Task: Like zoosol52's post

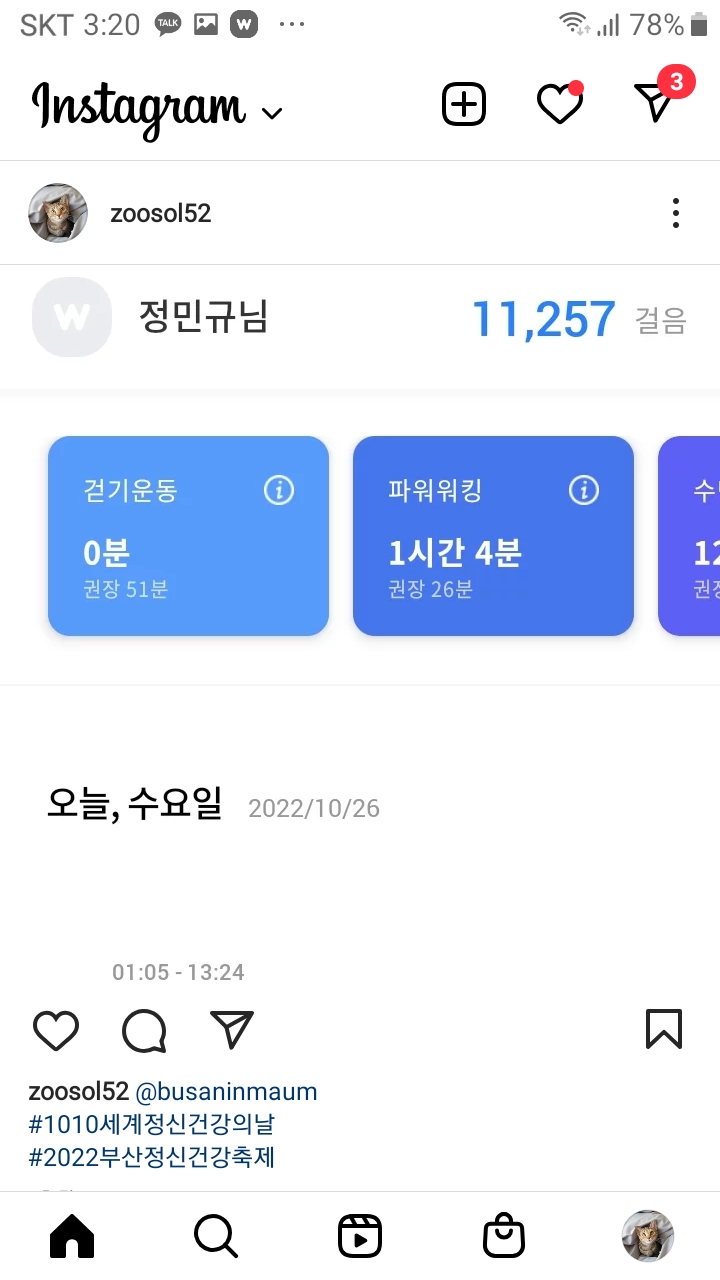Action: pos(56,1030)
